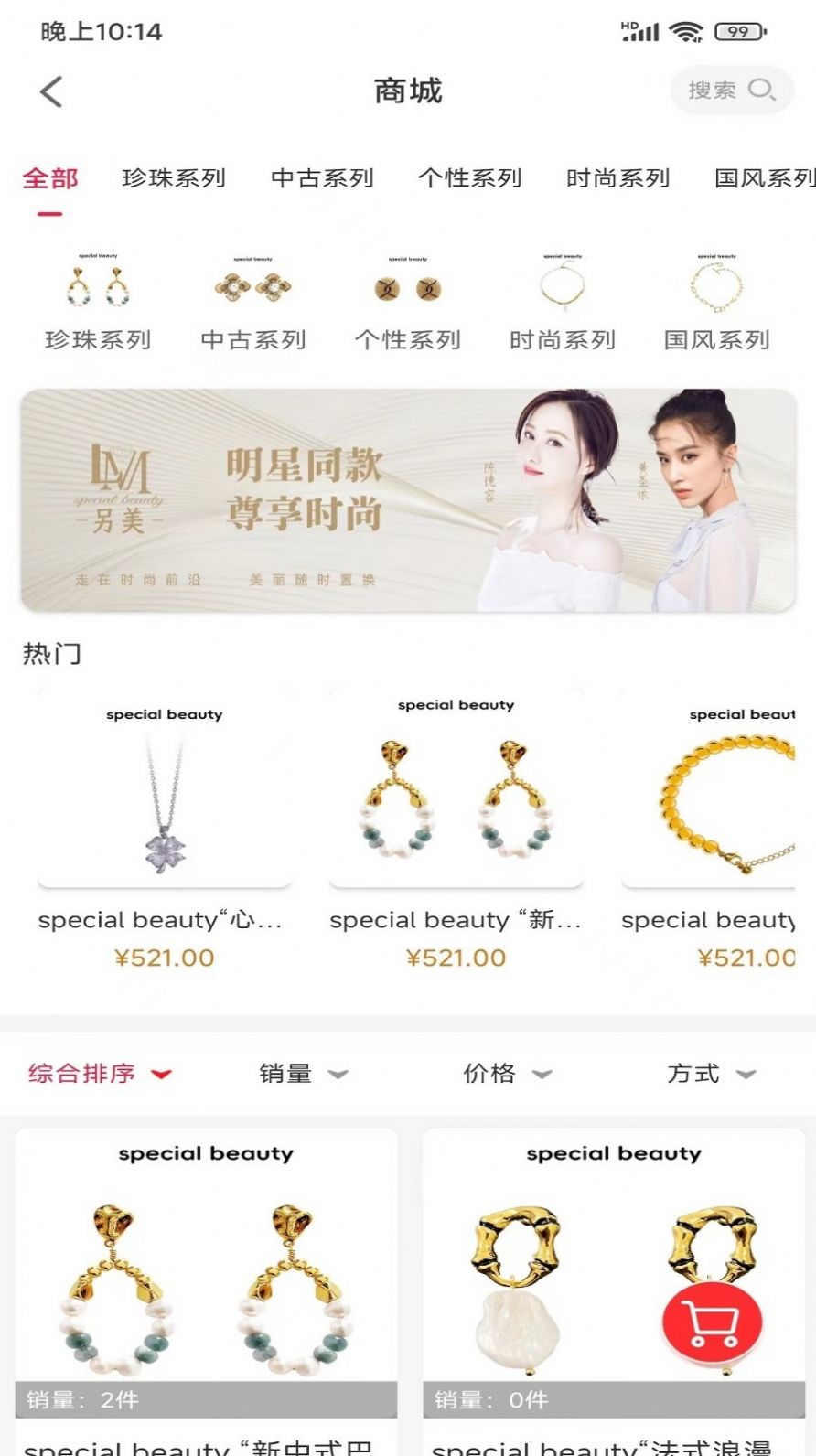The image size is (816, 1456).
Task: Sort products by 价格
Action: 506,1074
